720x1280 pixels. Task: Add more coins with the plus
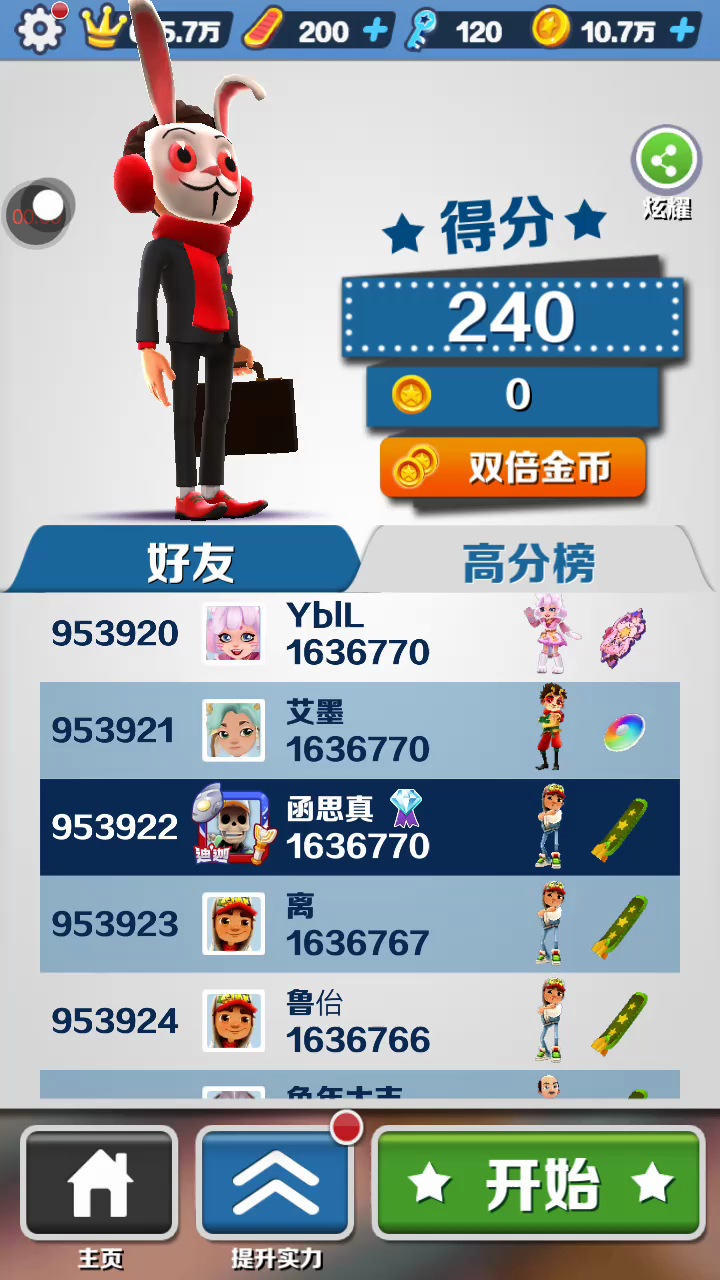[682, 31]
